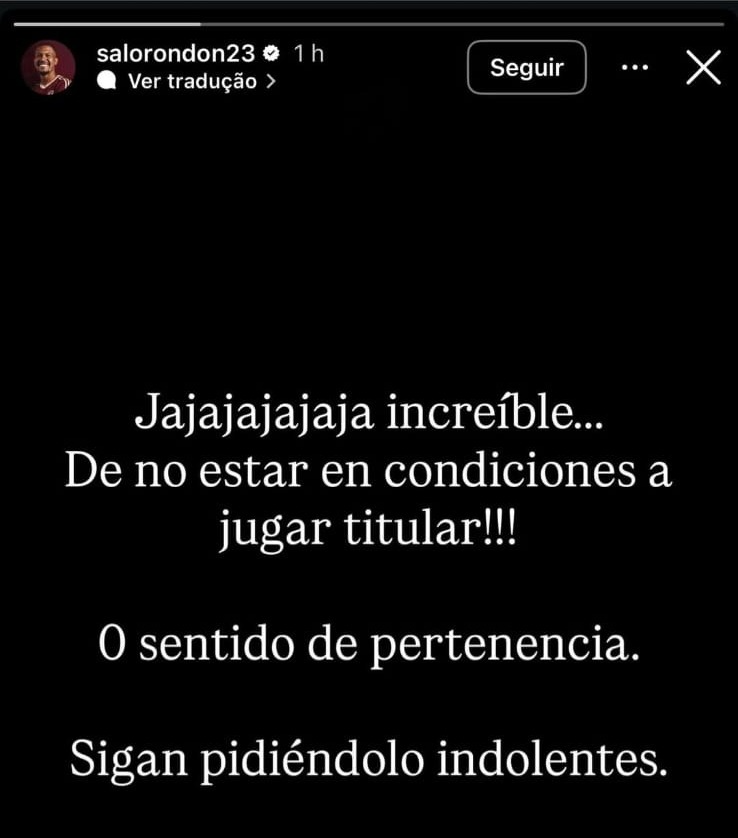Screen dimensions: 738x838
Task: Close the story viewer
Action: pyautogui.click(x=704, y=67)
